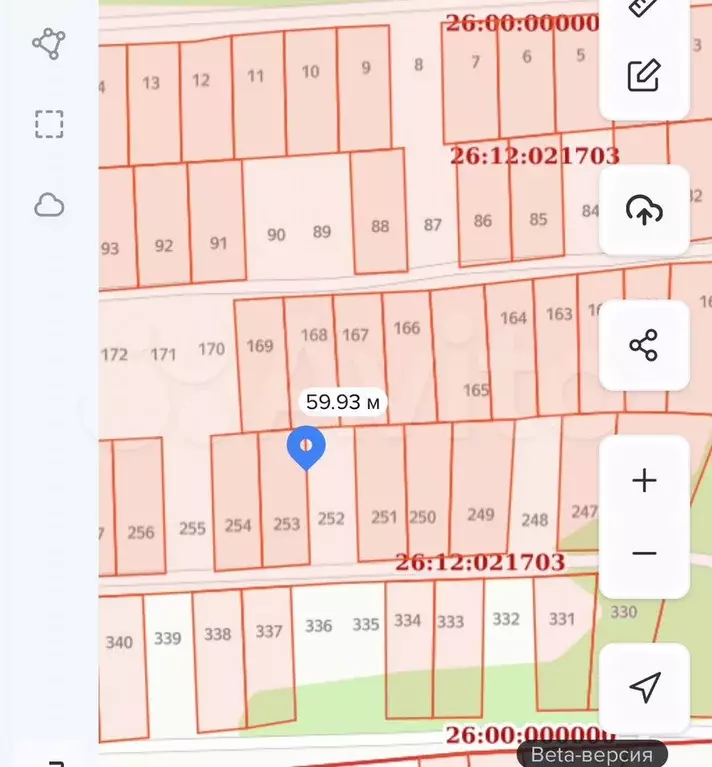Open the edit note button
The image size is (712, 767).
pos(644,75)
